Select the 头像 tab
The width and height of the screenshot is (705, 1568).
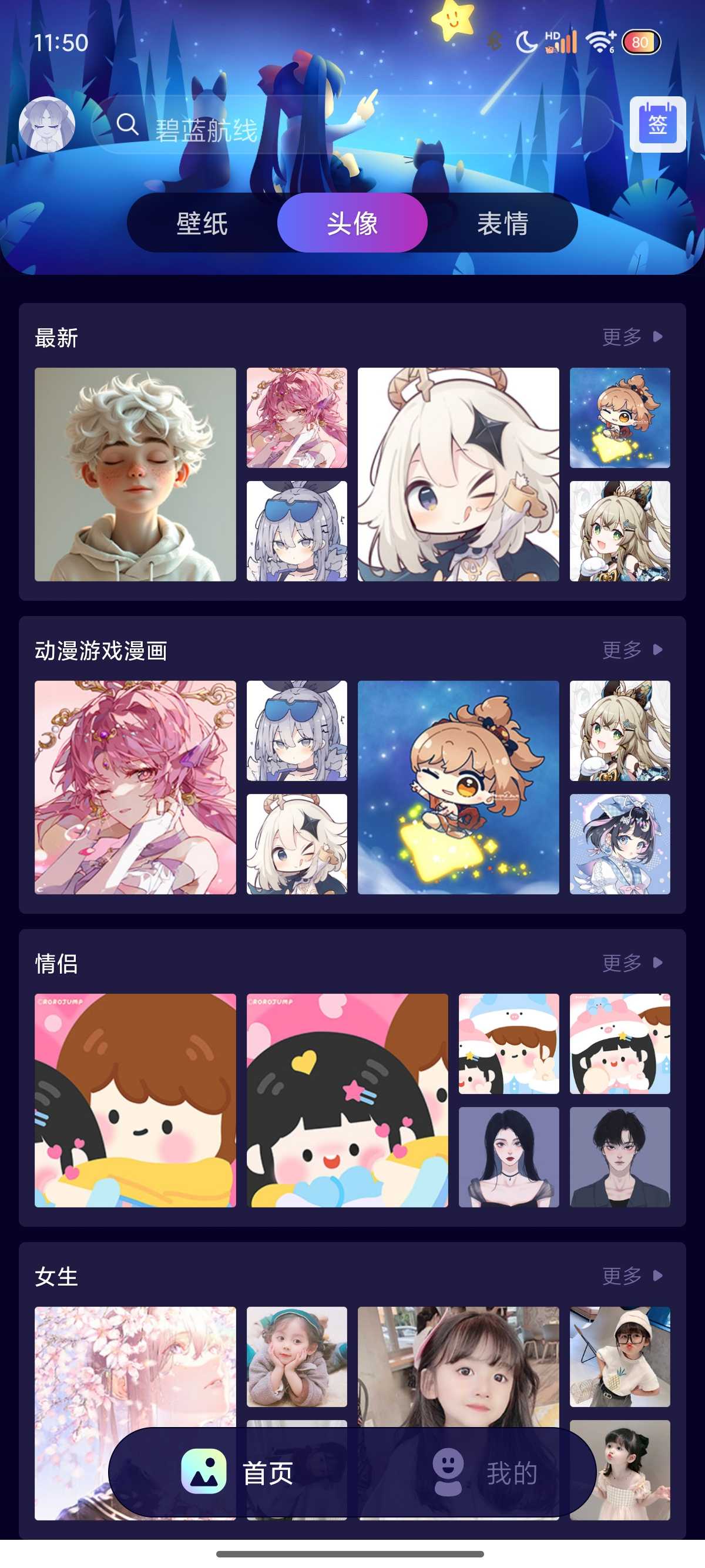point(352,223)
